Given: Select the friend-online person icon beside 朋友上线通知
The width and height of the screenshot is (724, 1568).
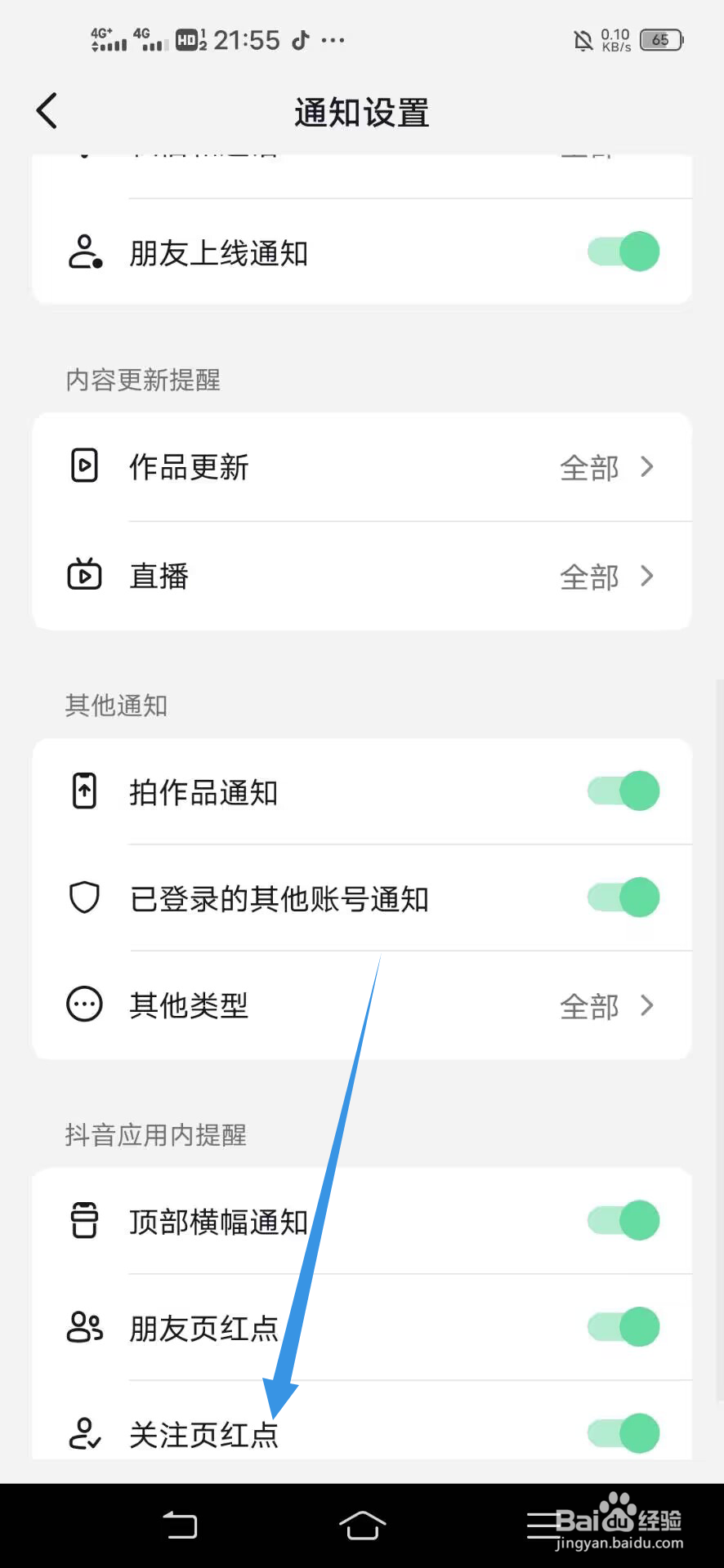Looking at the screenshot, I should (x=84, y=252).
